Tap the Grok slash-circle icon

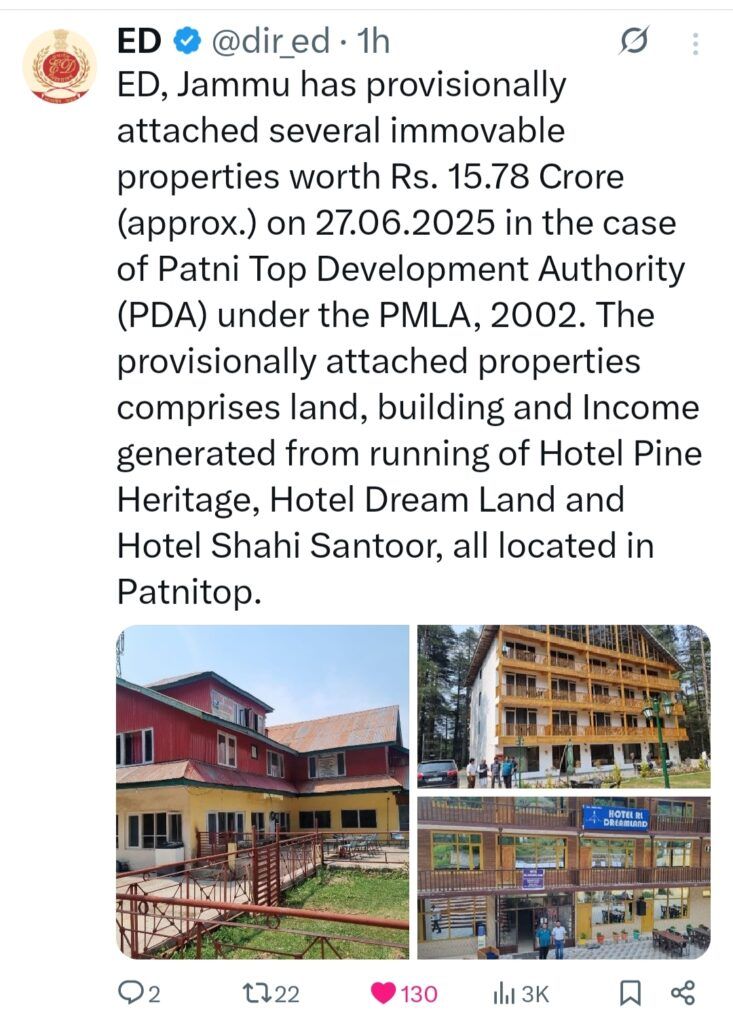634,42
